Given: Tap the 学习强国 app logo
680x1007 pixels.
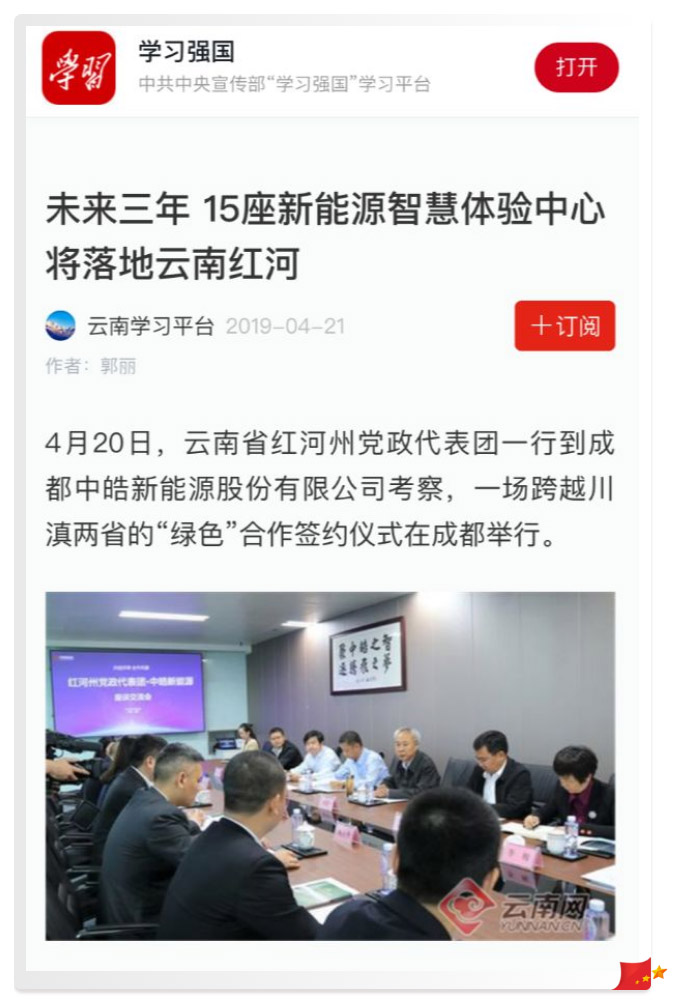Looking at the screenshot, I should 78,68.
